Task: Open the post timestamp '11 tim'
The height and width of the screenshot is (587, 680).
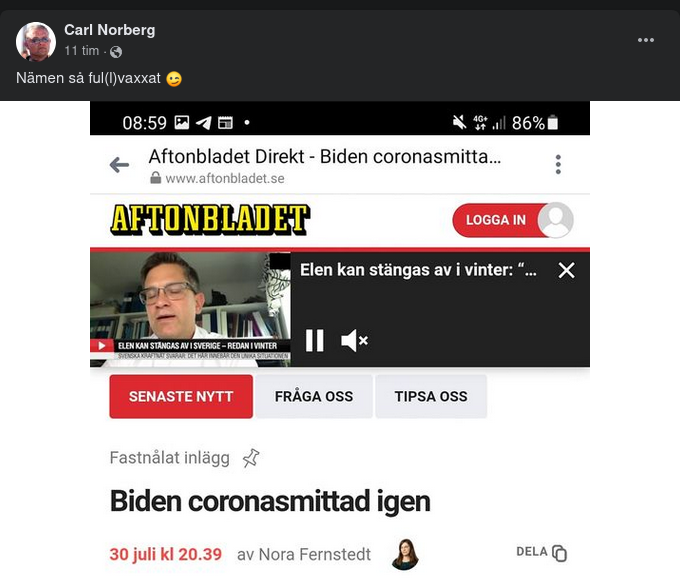Action: 82,51
